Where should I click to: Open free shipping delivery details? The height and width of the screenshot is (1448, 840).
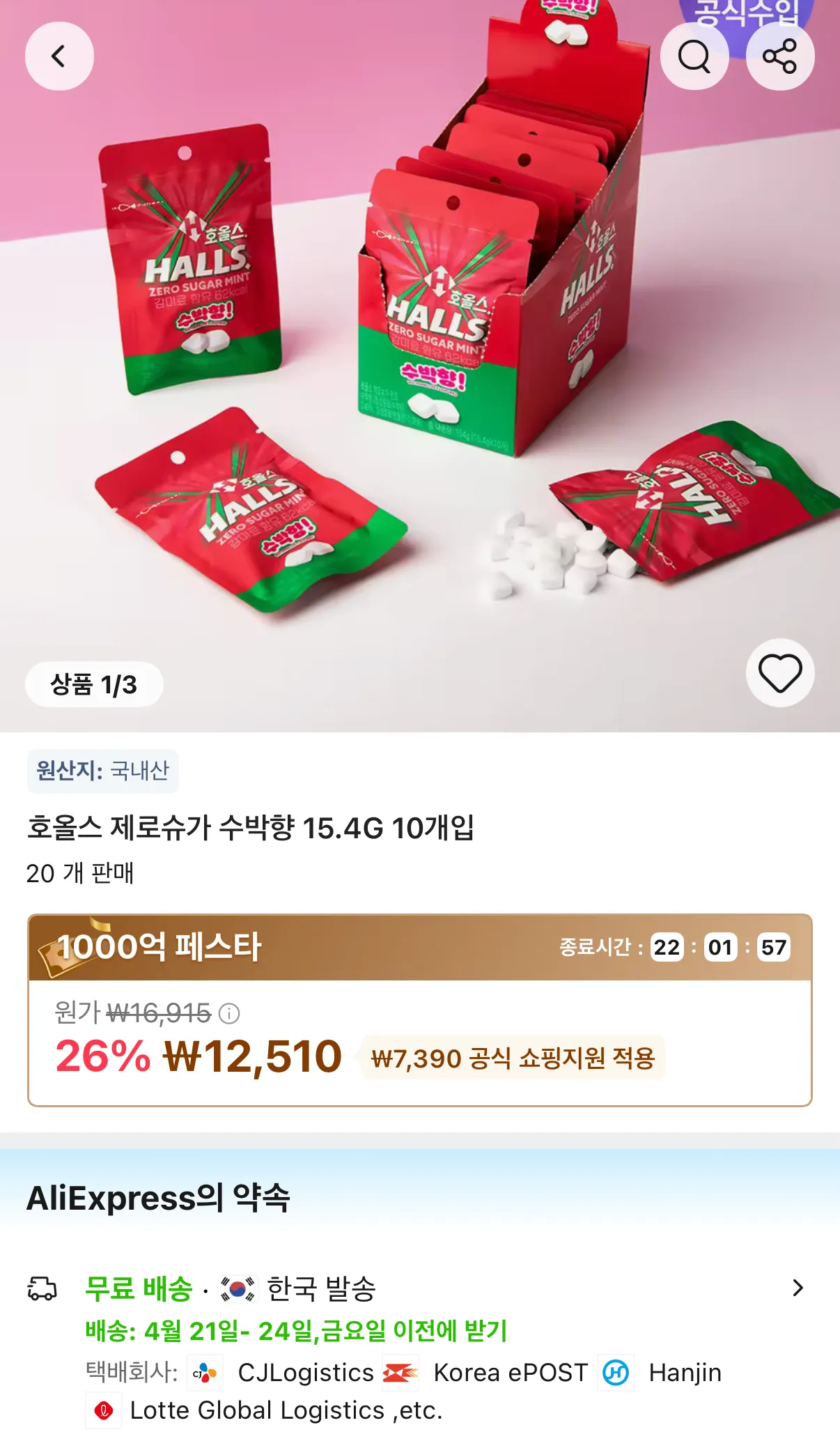click(798, 1288)
